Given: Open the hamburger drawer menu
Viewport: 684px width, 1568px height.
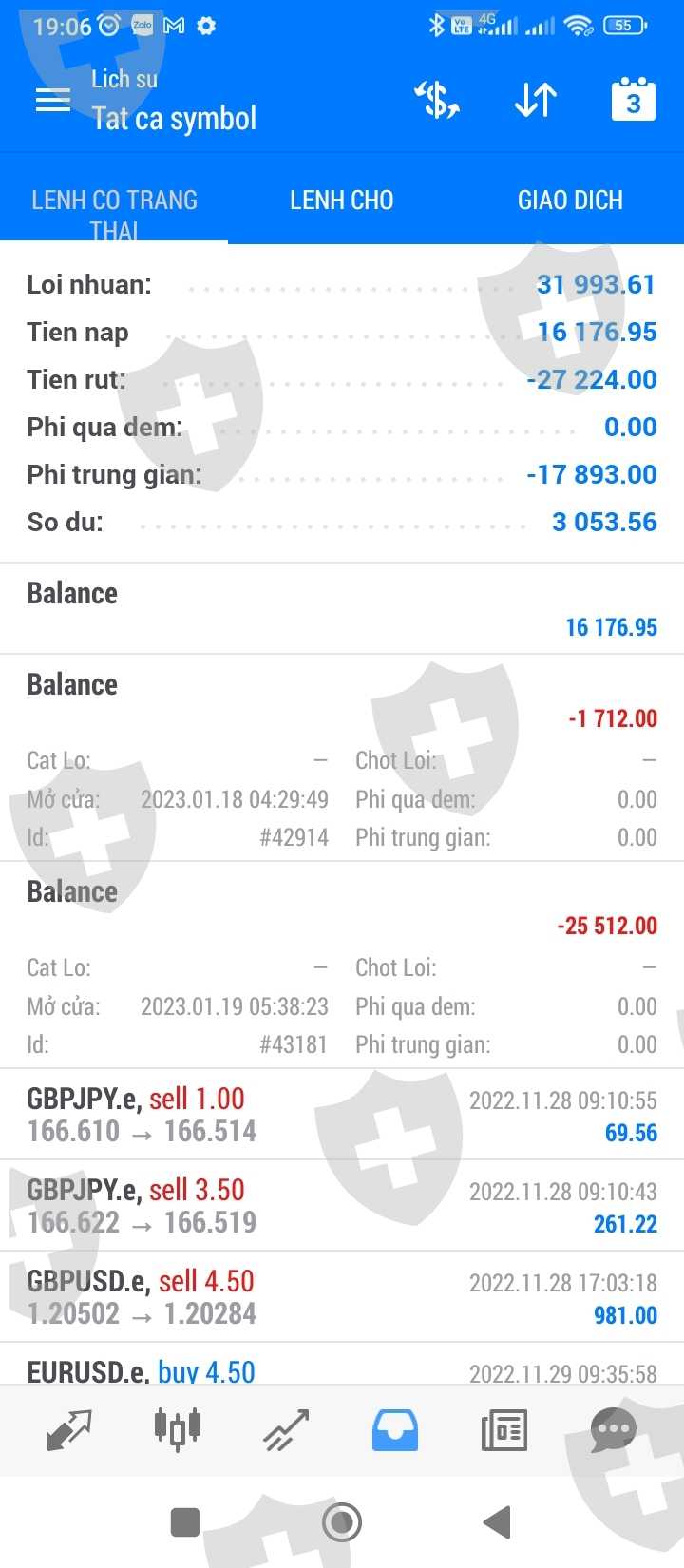Looking at the screenshot, I should click(x=53, y=100).
